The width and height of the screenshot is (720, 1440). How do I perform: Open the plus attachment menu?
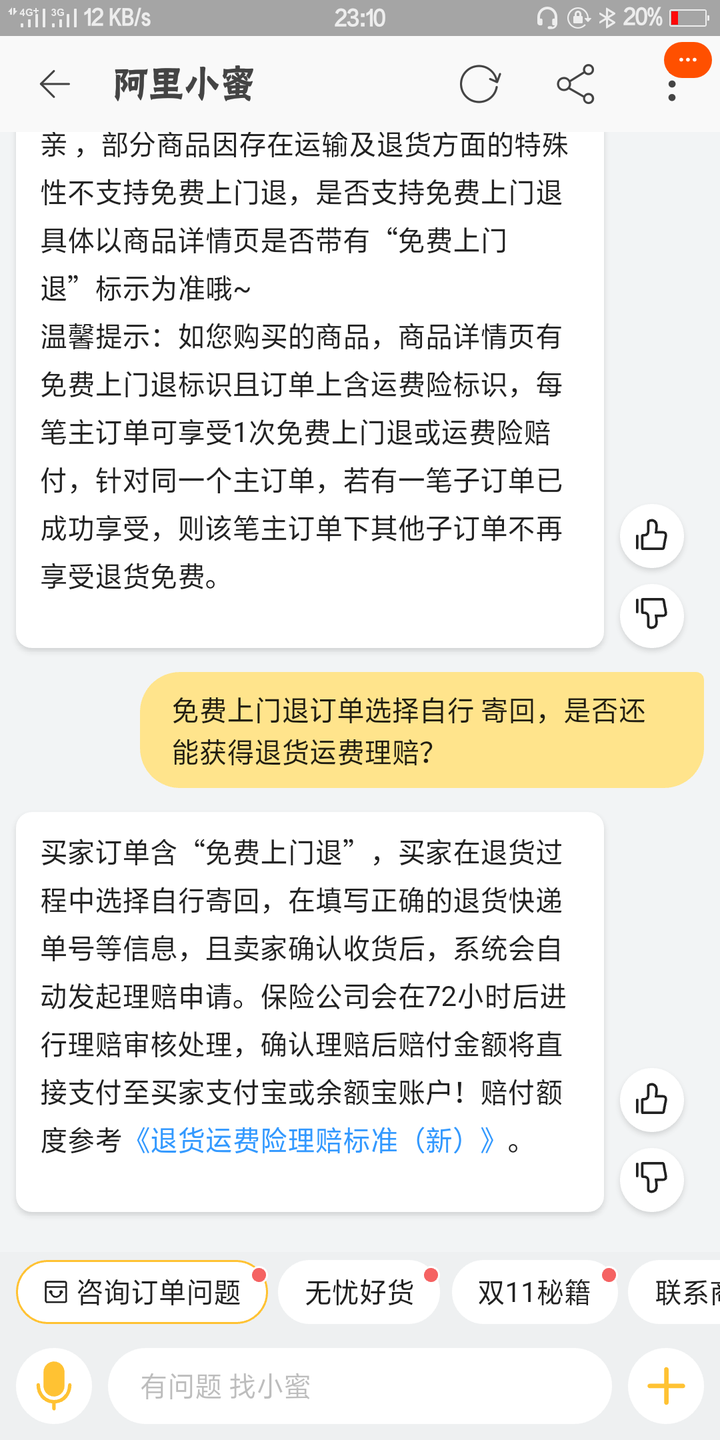click(665, 1386)
